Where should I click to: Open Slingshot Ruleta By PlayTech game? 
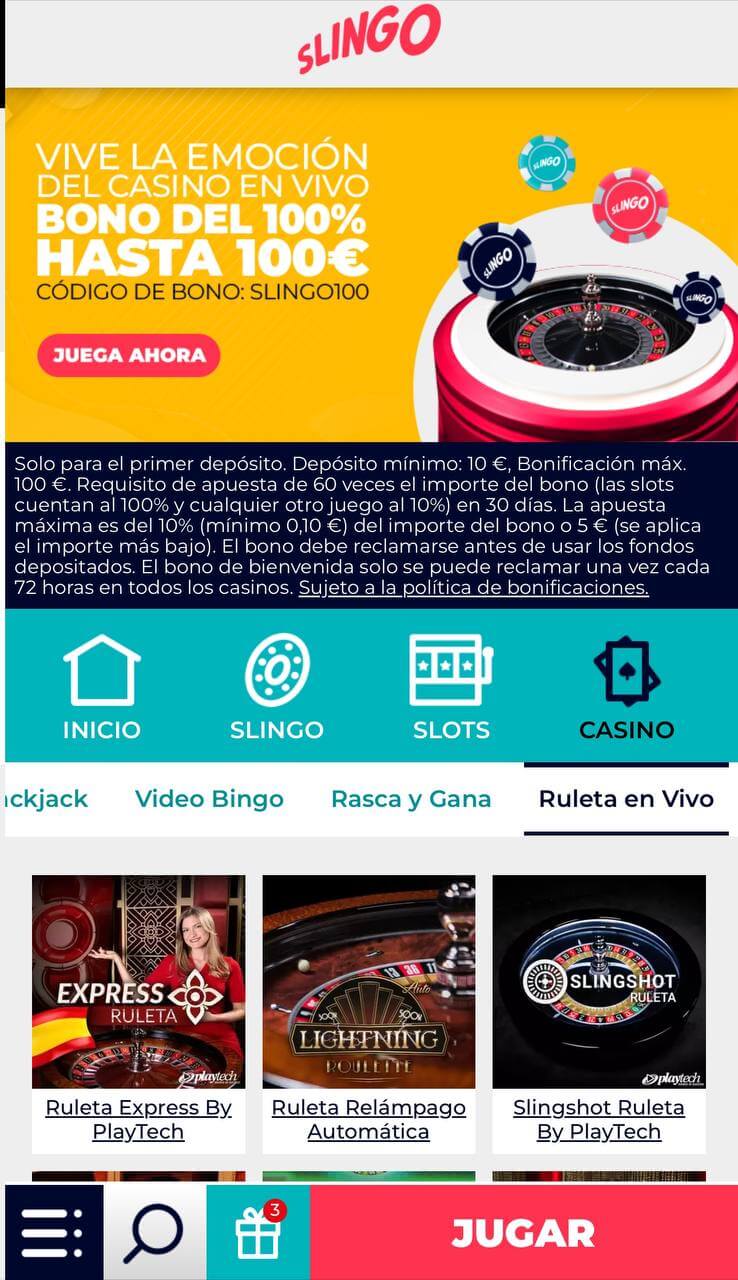point(599,982)
